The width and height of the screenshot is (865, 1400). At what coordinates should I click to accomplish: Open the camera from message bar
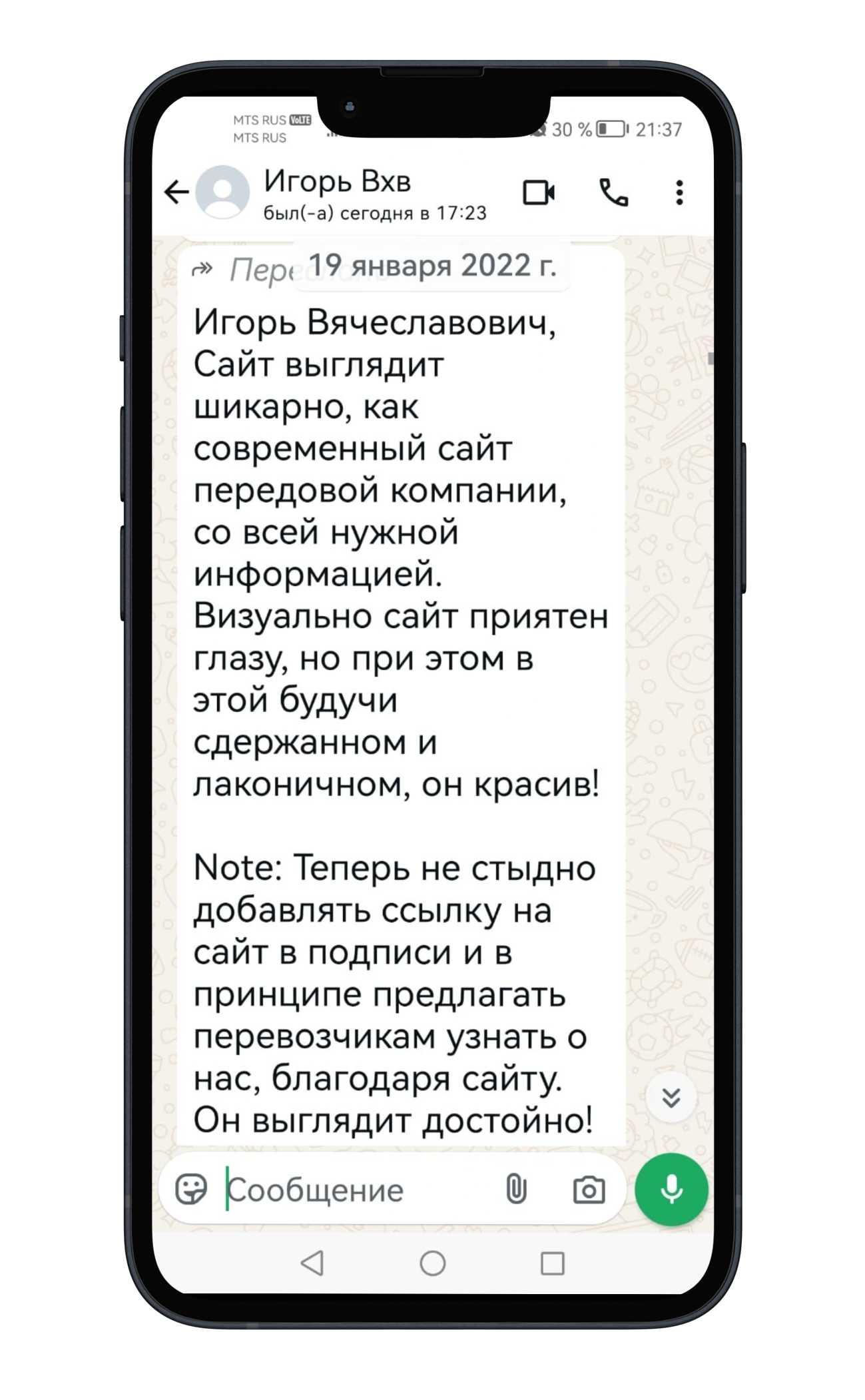[589, 1190]
